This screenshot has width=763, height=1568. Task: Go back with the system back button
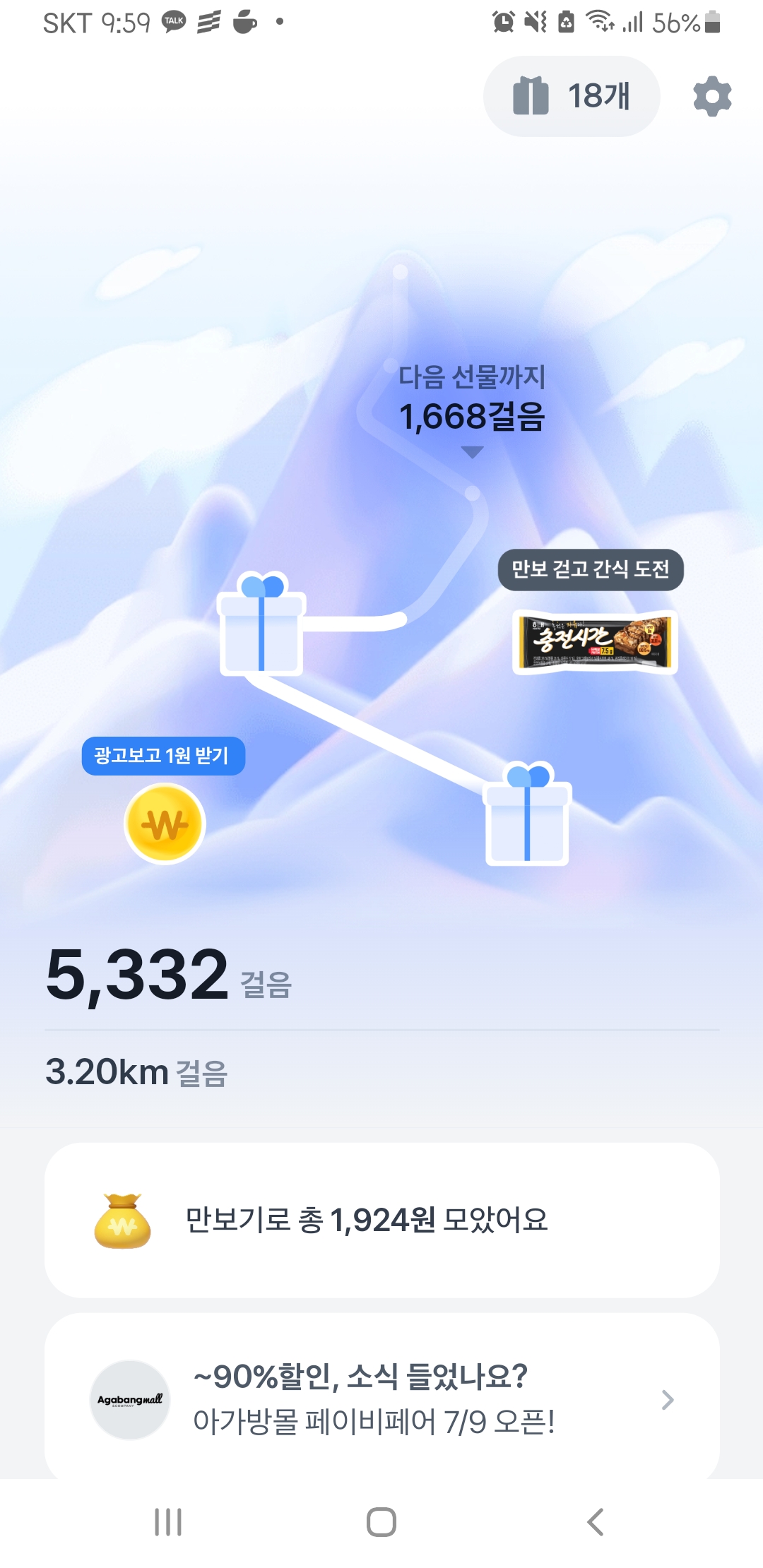pos(596,1522)
